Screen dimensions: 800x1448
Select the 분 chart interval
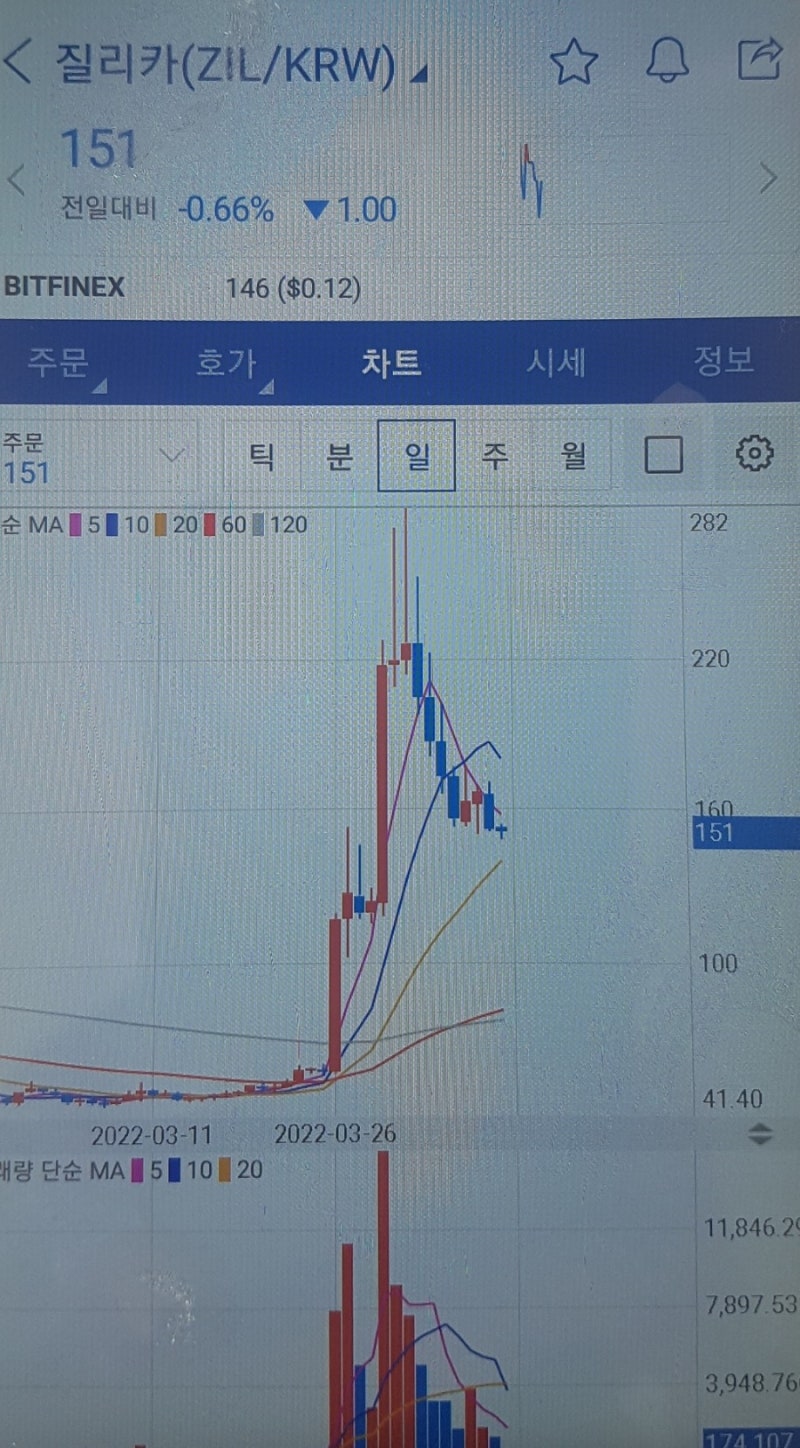tap(339, 456)
